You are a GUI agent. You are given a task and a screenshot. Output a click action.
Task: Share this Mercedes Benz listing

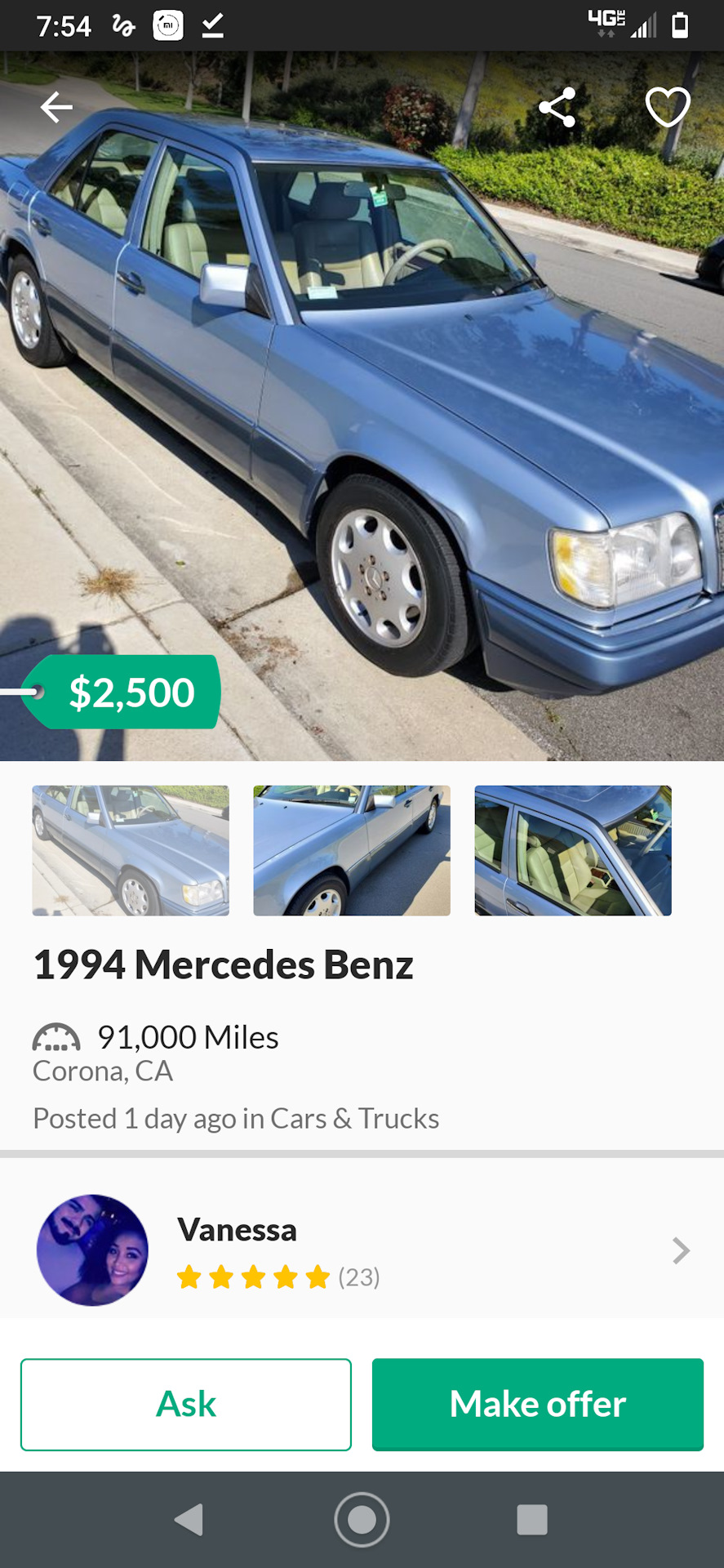coord(557,107)
